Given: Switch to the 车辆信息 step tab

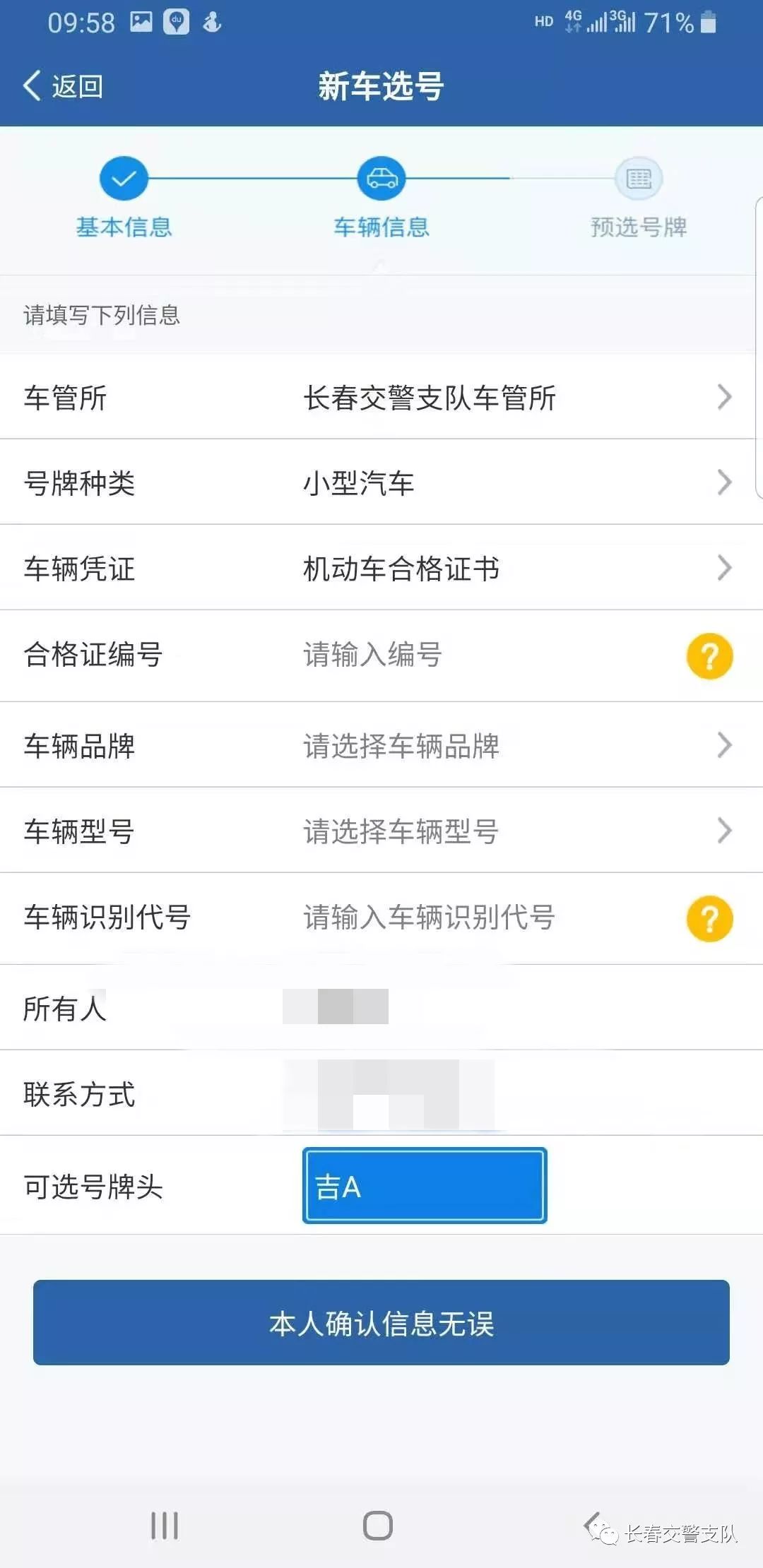Looking at the screenshot, I should tap(381, 227).
